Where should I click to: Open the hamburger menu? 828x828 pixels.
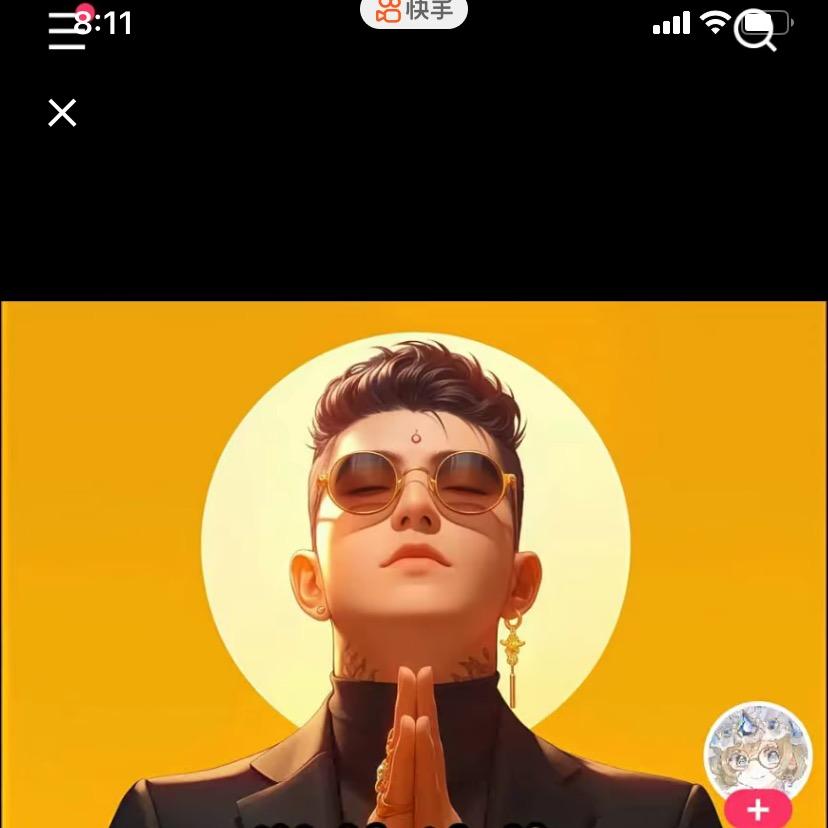pyautogui.click(x=66, y=33)
